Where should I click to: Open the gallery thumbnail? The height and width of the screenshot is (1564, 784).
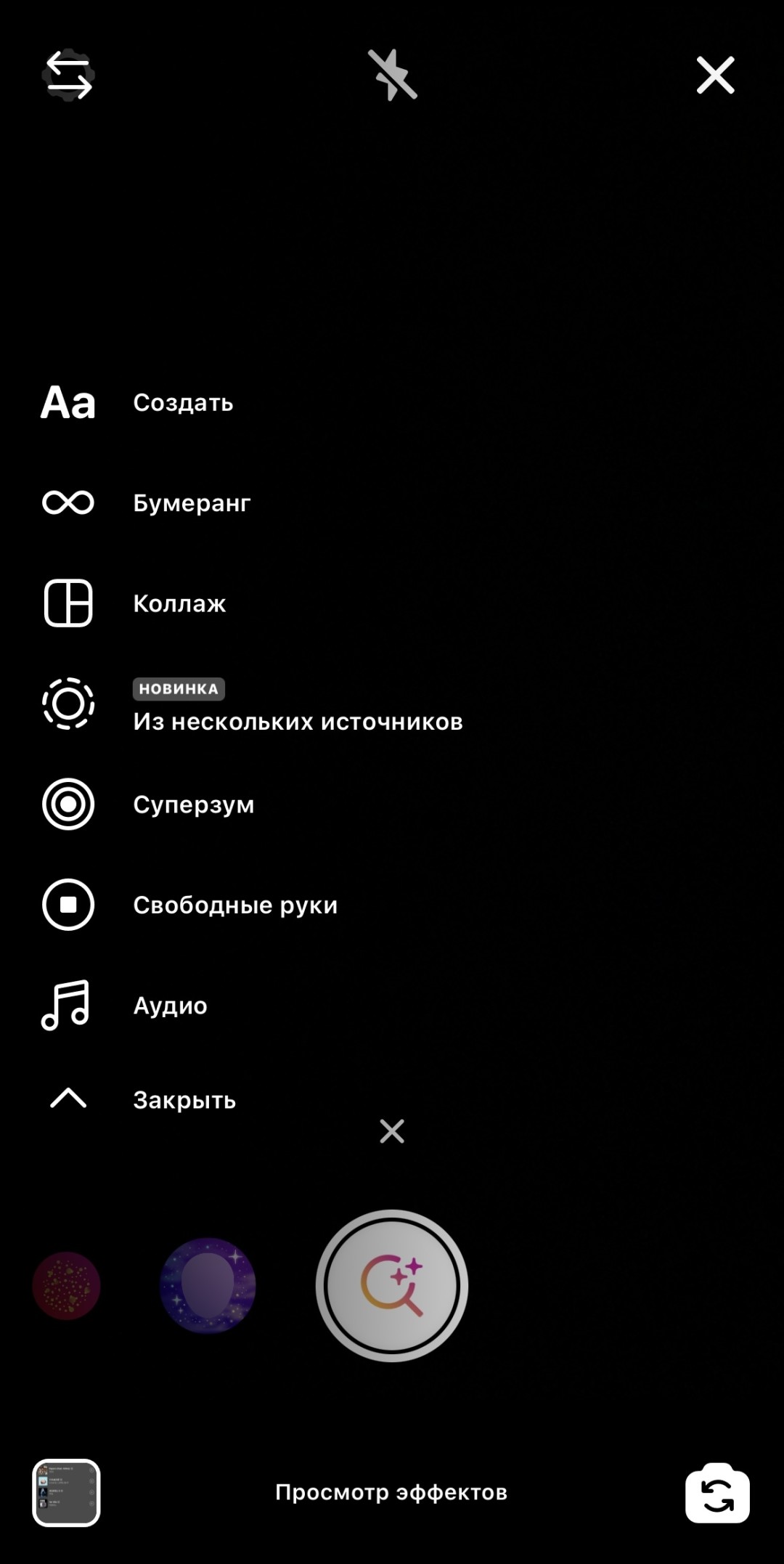tap(66, 1493)
